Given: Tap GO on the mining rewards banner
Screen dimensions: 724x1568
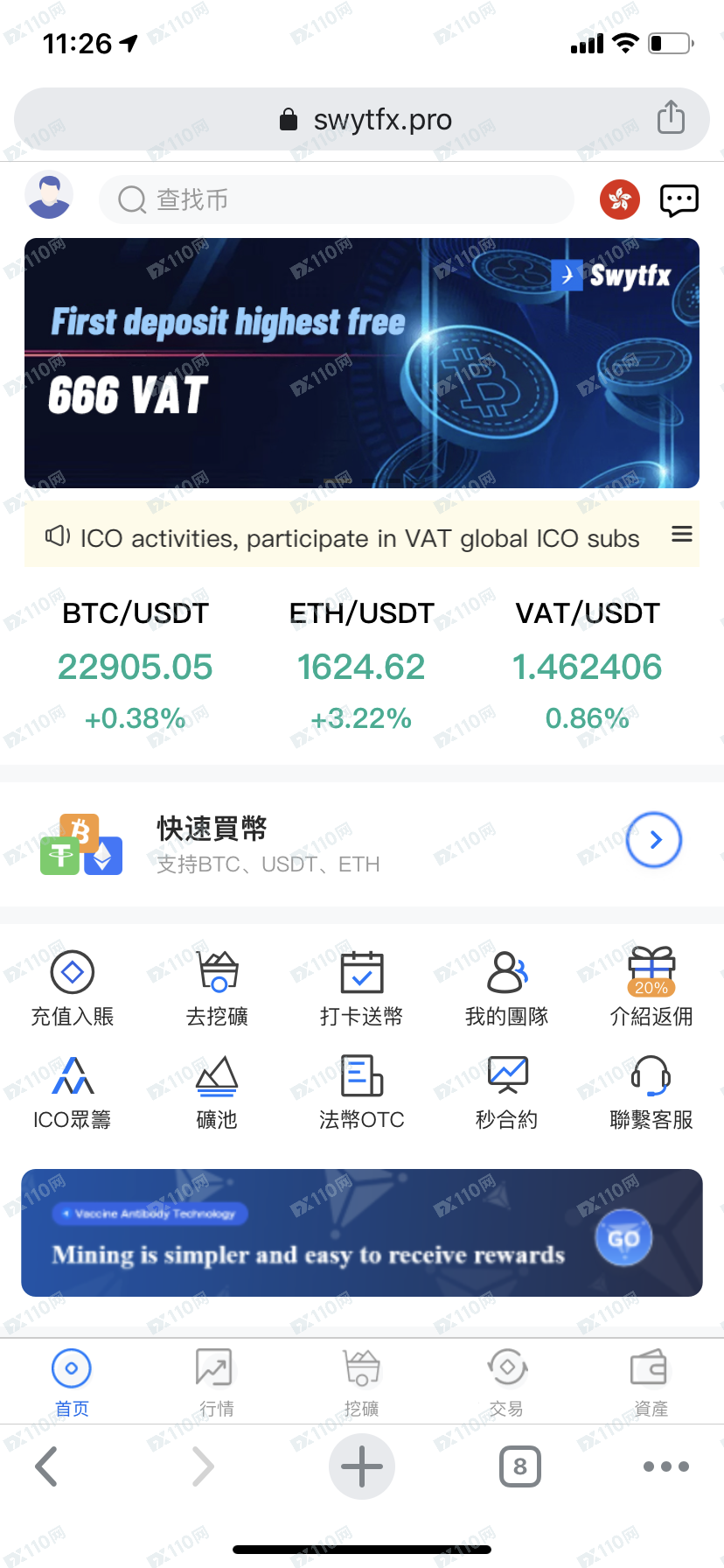Looking at the screenshot, I should [x=623, y=1238].
